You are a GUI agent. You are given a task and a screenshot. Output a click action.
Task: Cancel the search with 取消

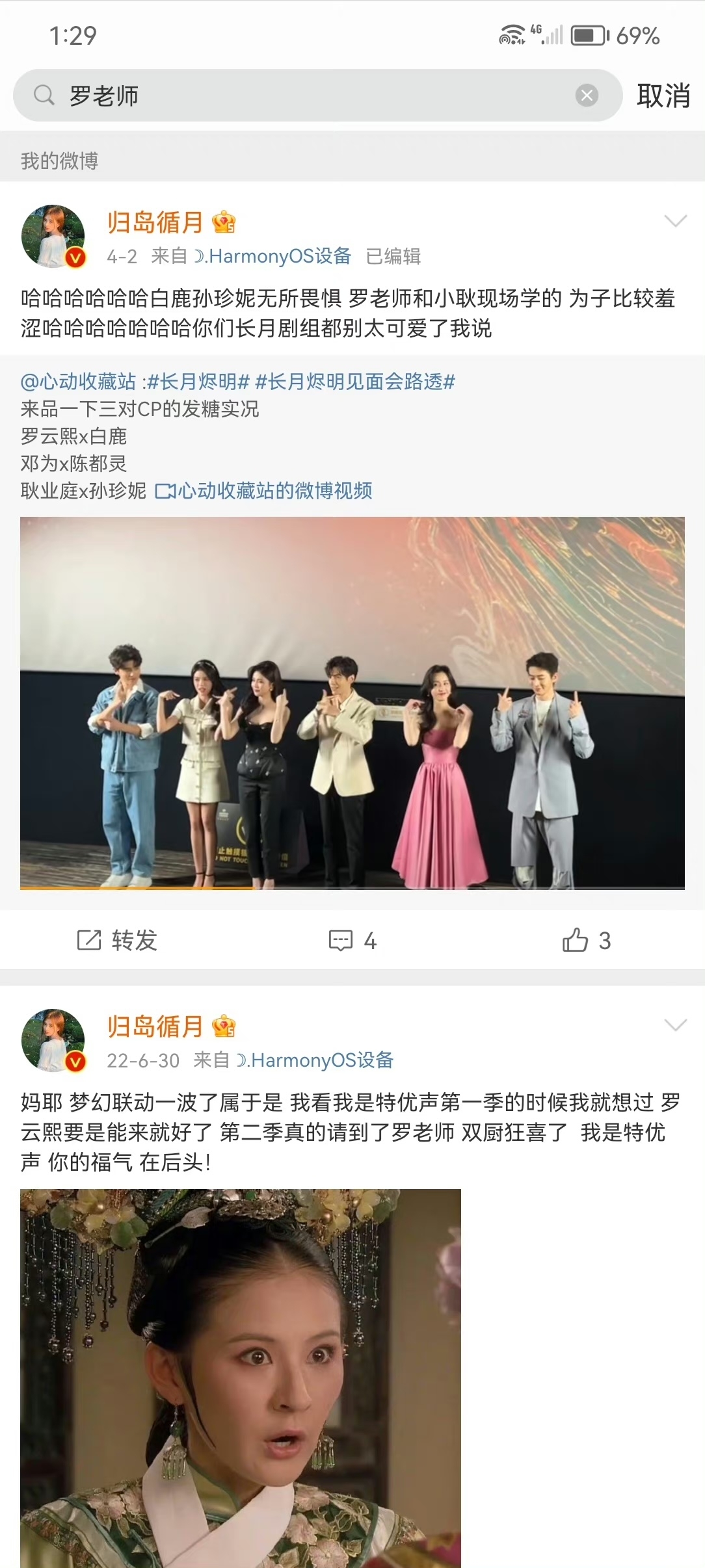tap(663, 96)
